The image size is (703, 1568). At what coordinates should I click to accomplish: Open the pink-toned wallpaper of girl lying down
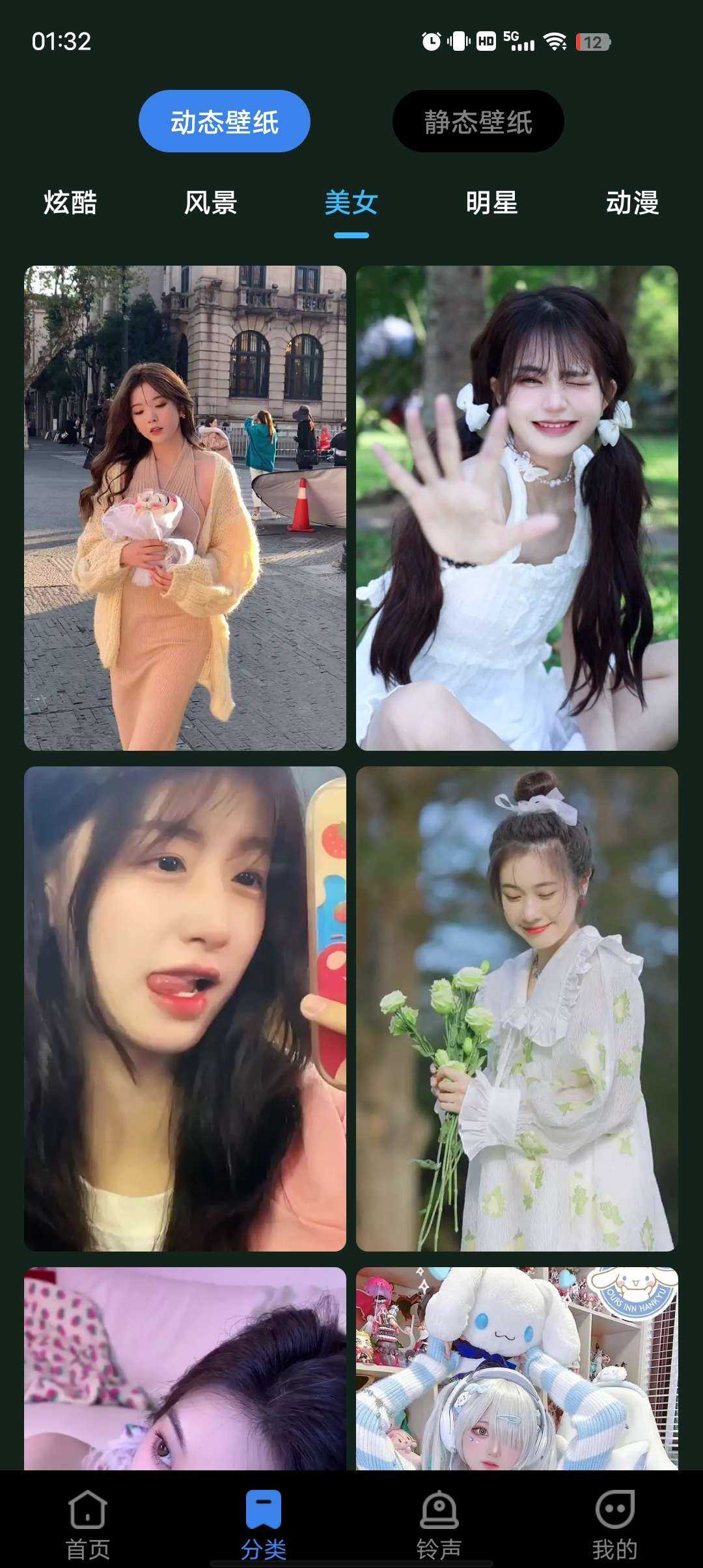click(x=185, y=1367)
